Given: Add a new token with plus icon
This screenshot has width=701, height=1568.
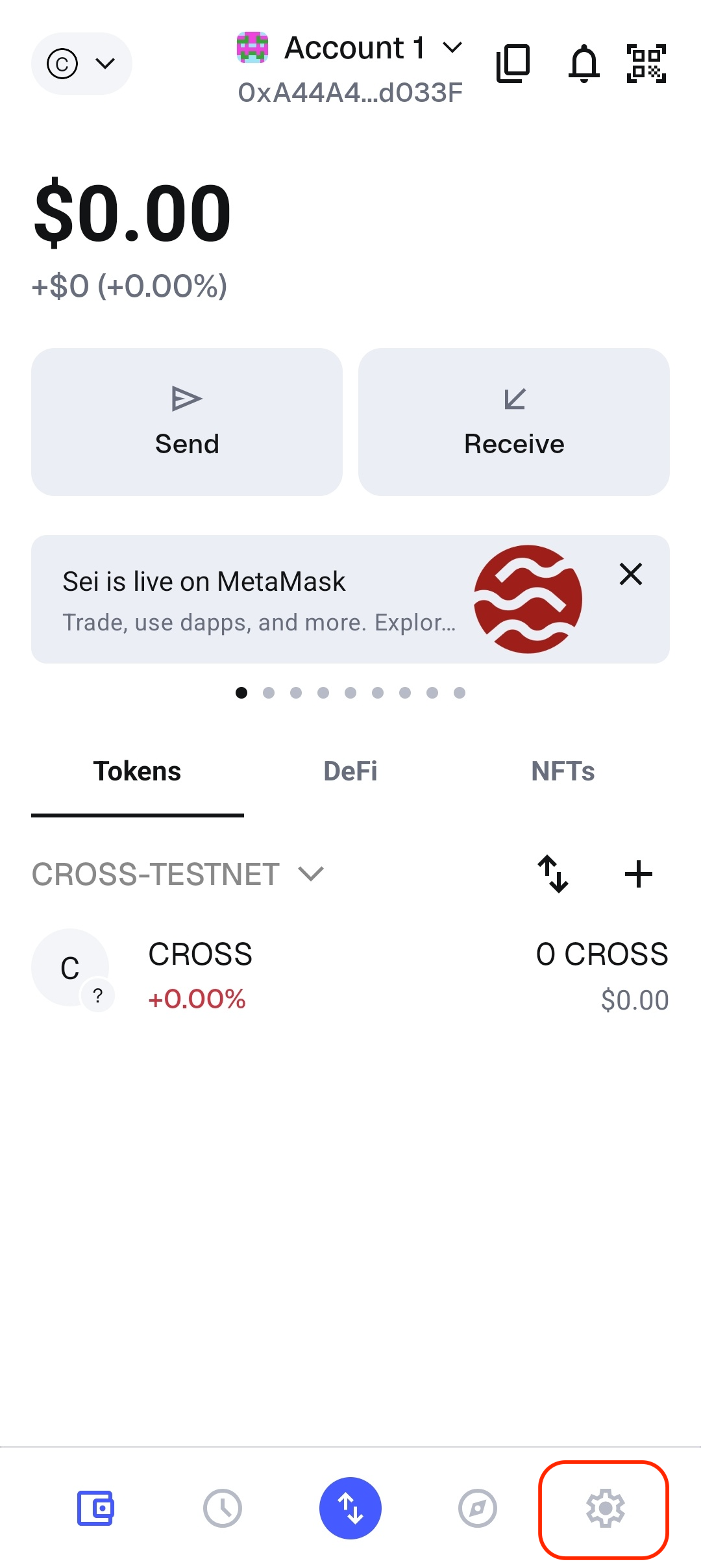Looking at the screenshot, I should (638, 874).
